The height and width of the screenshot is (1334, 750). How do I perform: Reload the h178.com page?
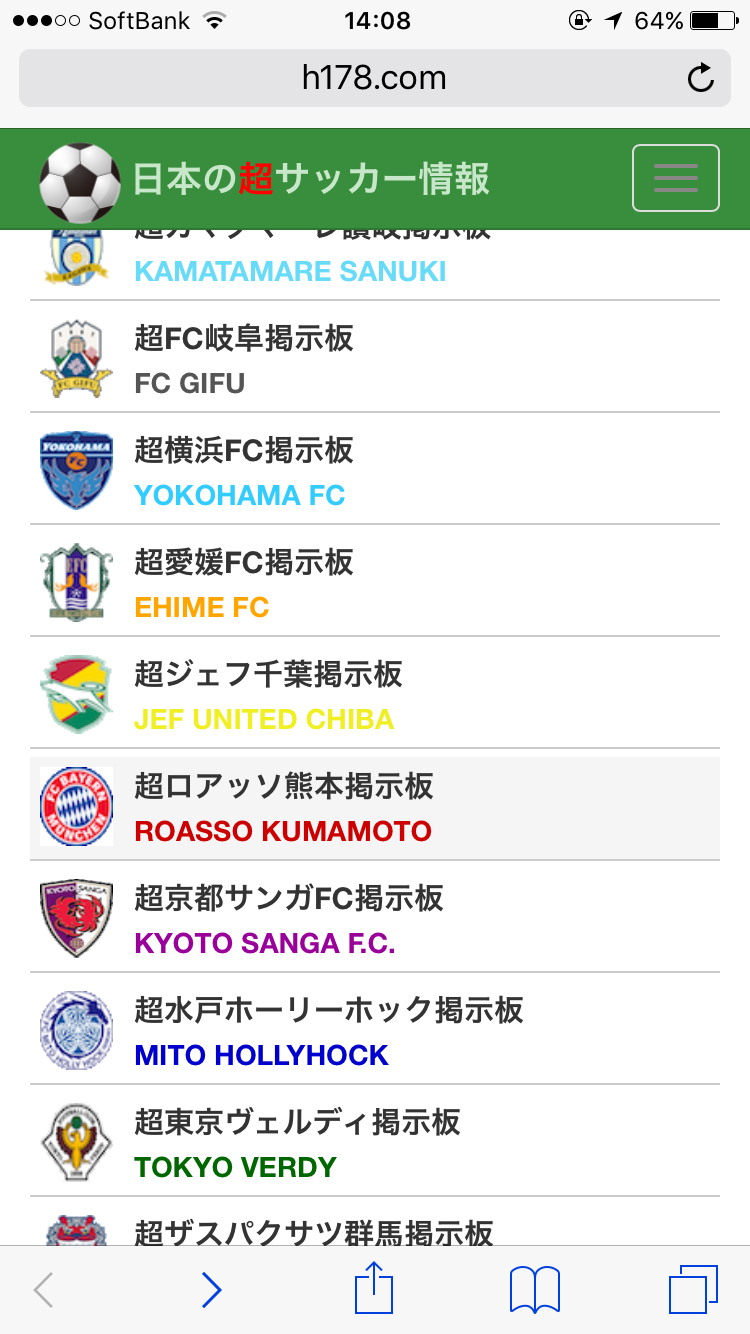[x=701, y=78]
